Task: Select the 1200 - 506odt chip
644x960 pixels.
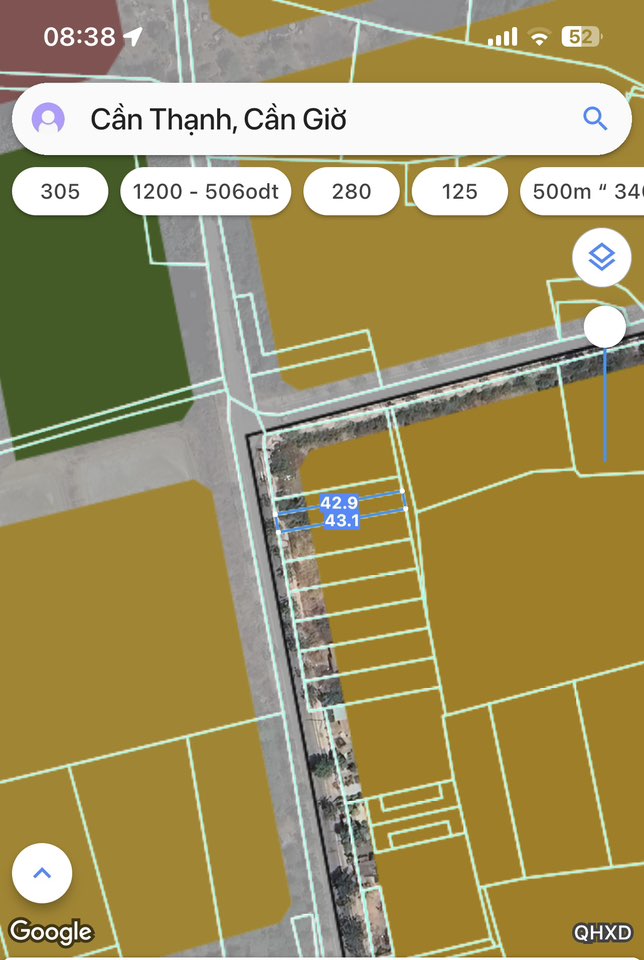Action: 206,191
